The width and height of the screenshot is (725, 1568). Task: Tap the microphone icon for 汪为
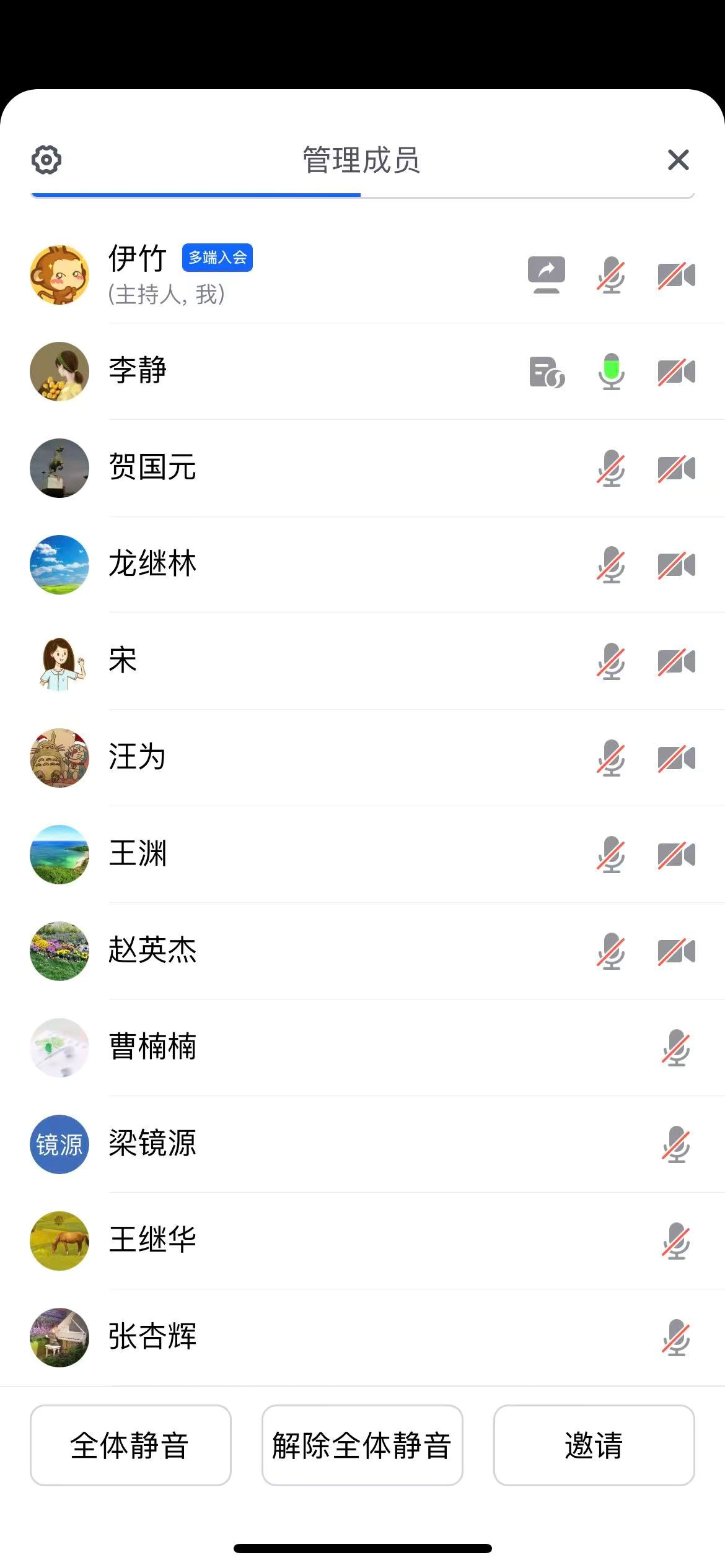pos(611,758)
